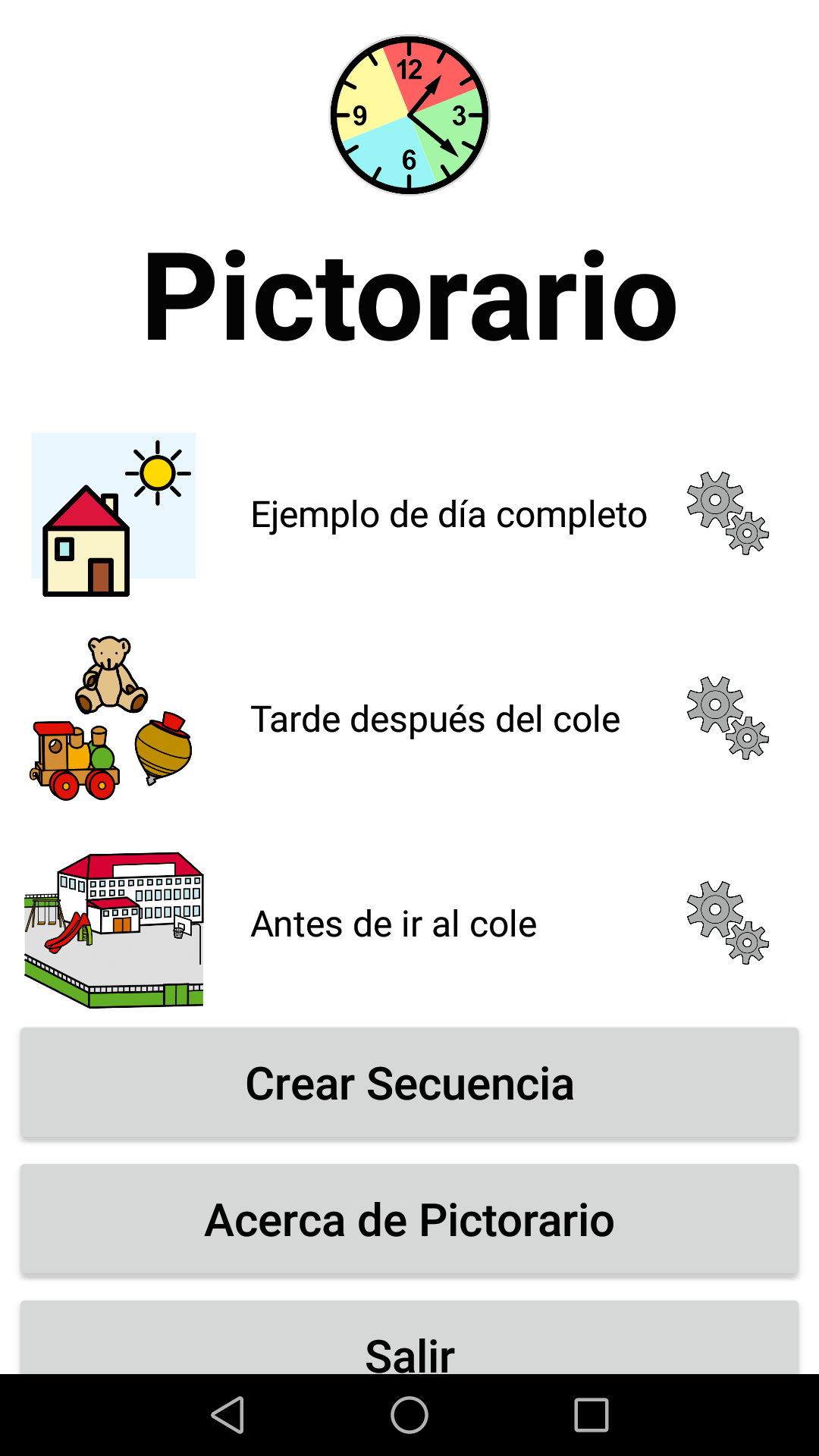Tap the 'Crear Secuencia' button
The height and width of the screenshot is (1456, 819).
point(409,1083)
